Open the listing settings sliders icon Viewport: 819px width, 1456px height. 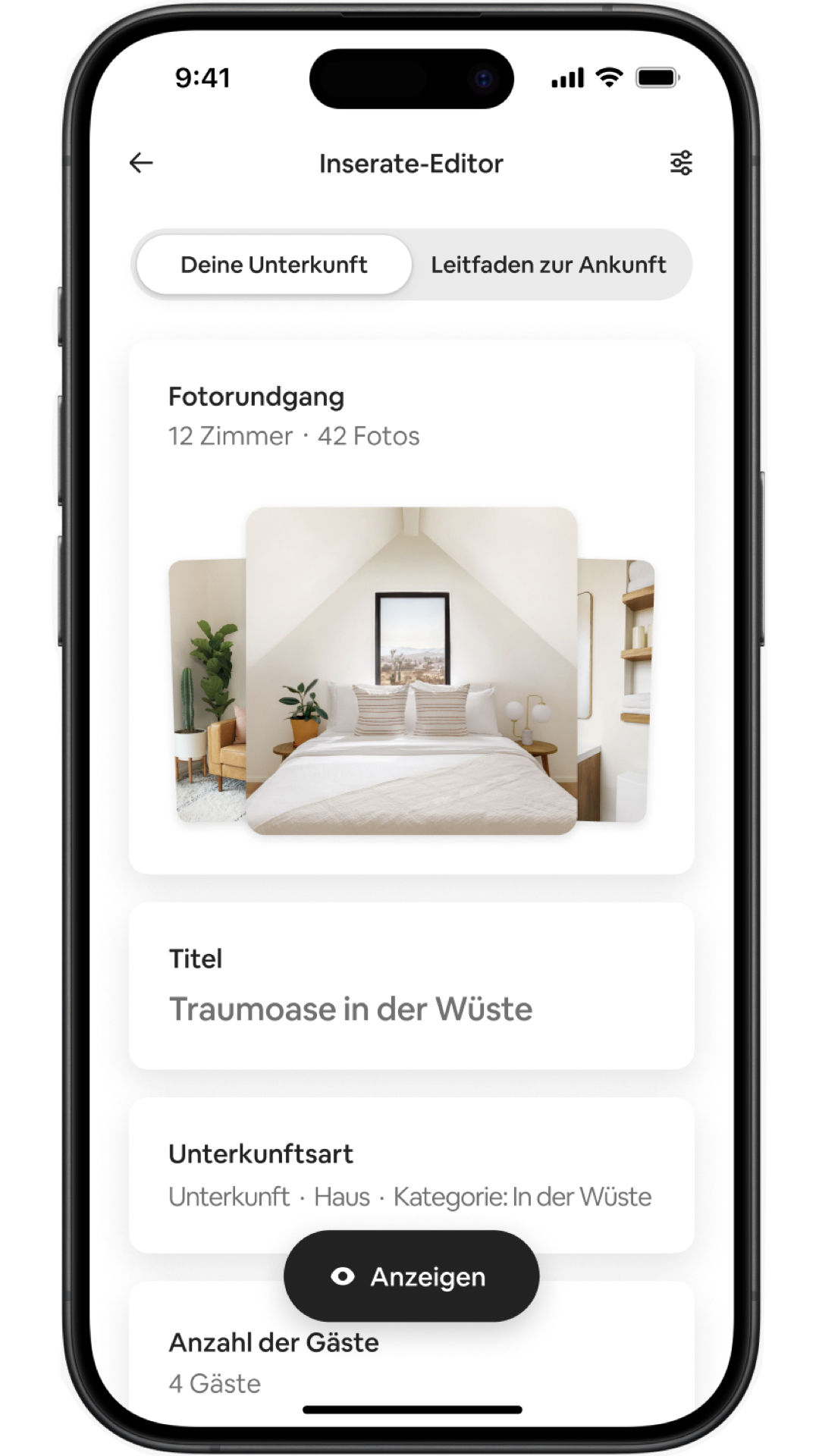click(680, 163)
